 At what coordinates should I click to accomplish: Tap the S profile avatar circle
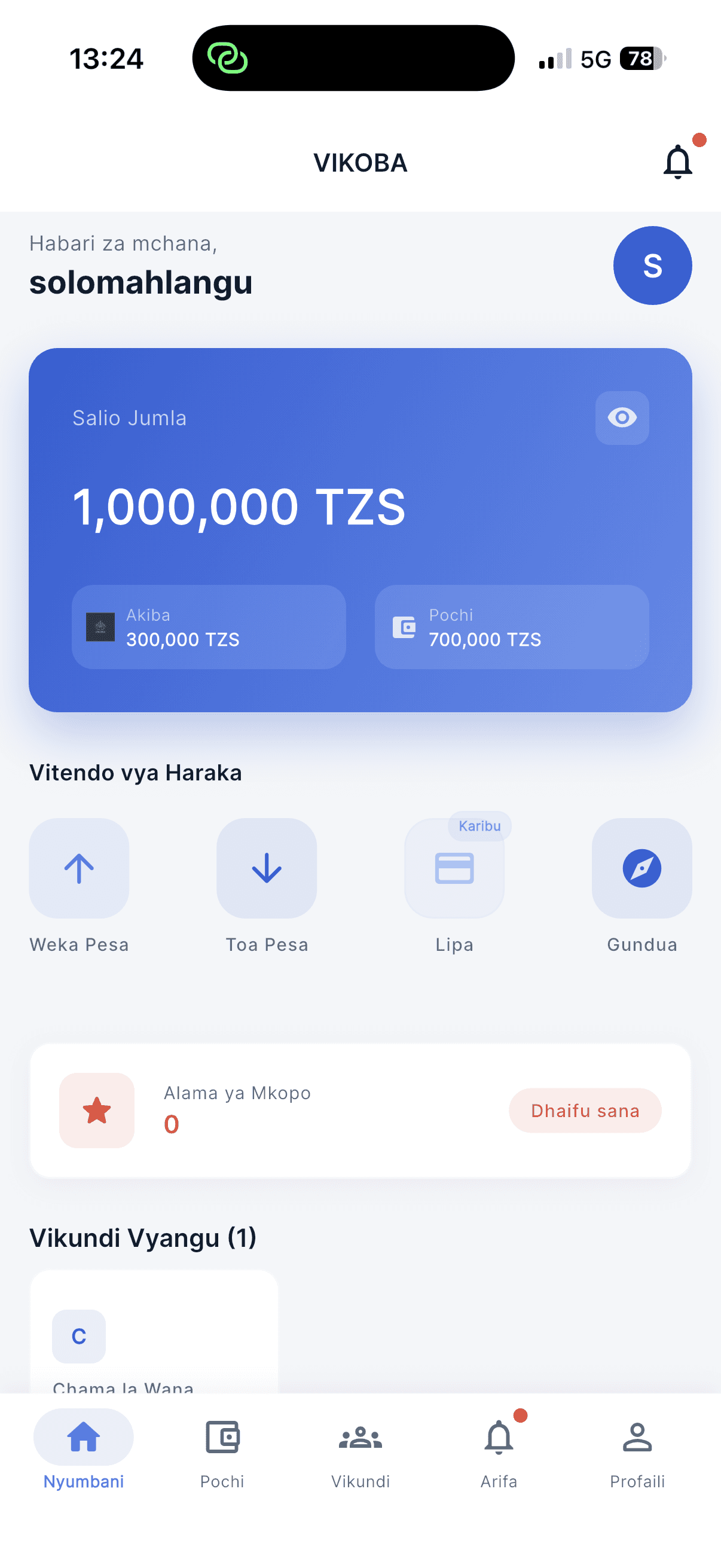click(652, 266)
